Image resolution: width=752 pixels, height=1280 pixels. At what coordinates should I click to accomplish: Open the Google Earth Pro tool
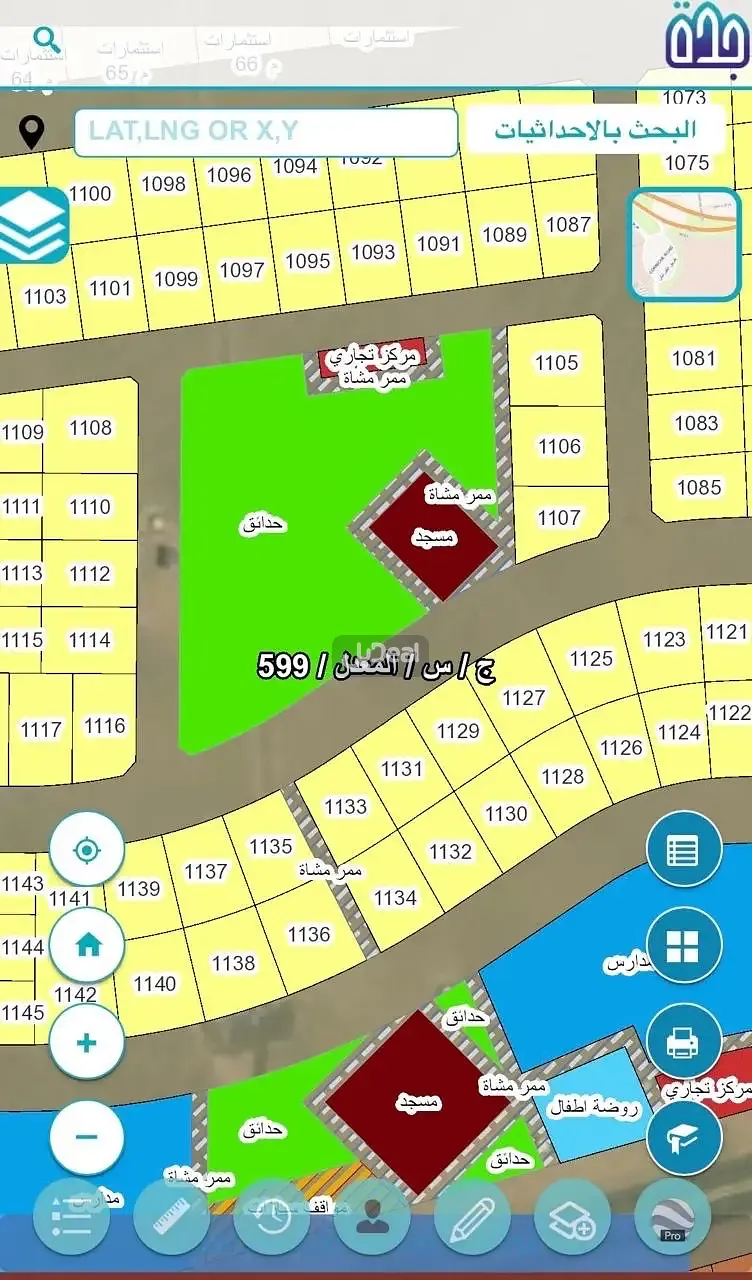tap(673, 1217)
